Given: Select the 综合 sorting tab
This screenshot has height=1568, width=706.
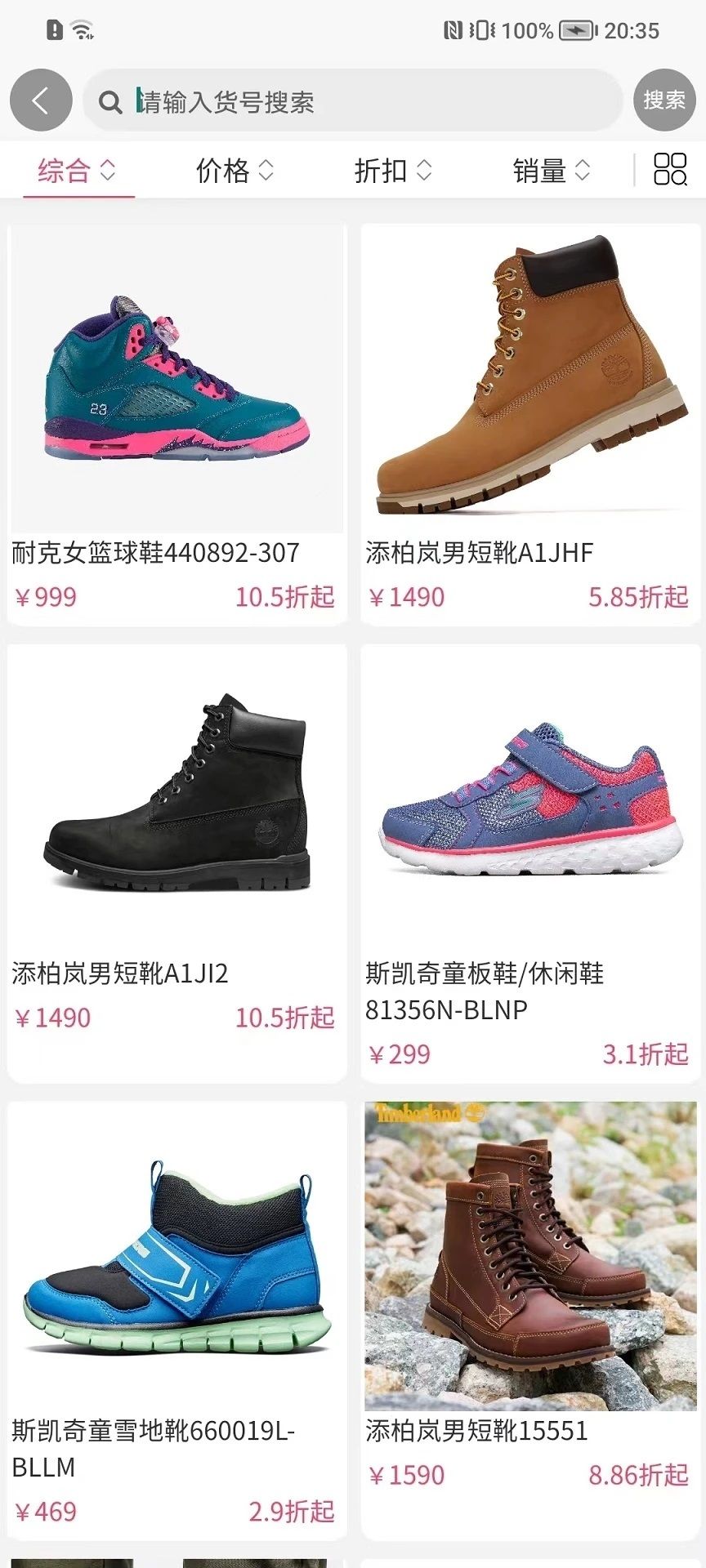Looking at the screenshot, I should pyautogui.click(x=77, y=171).
